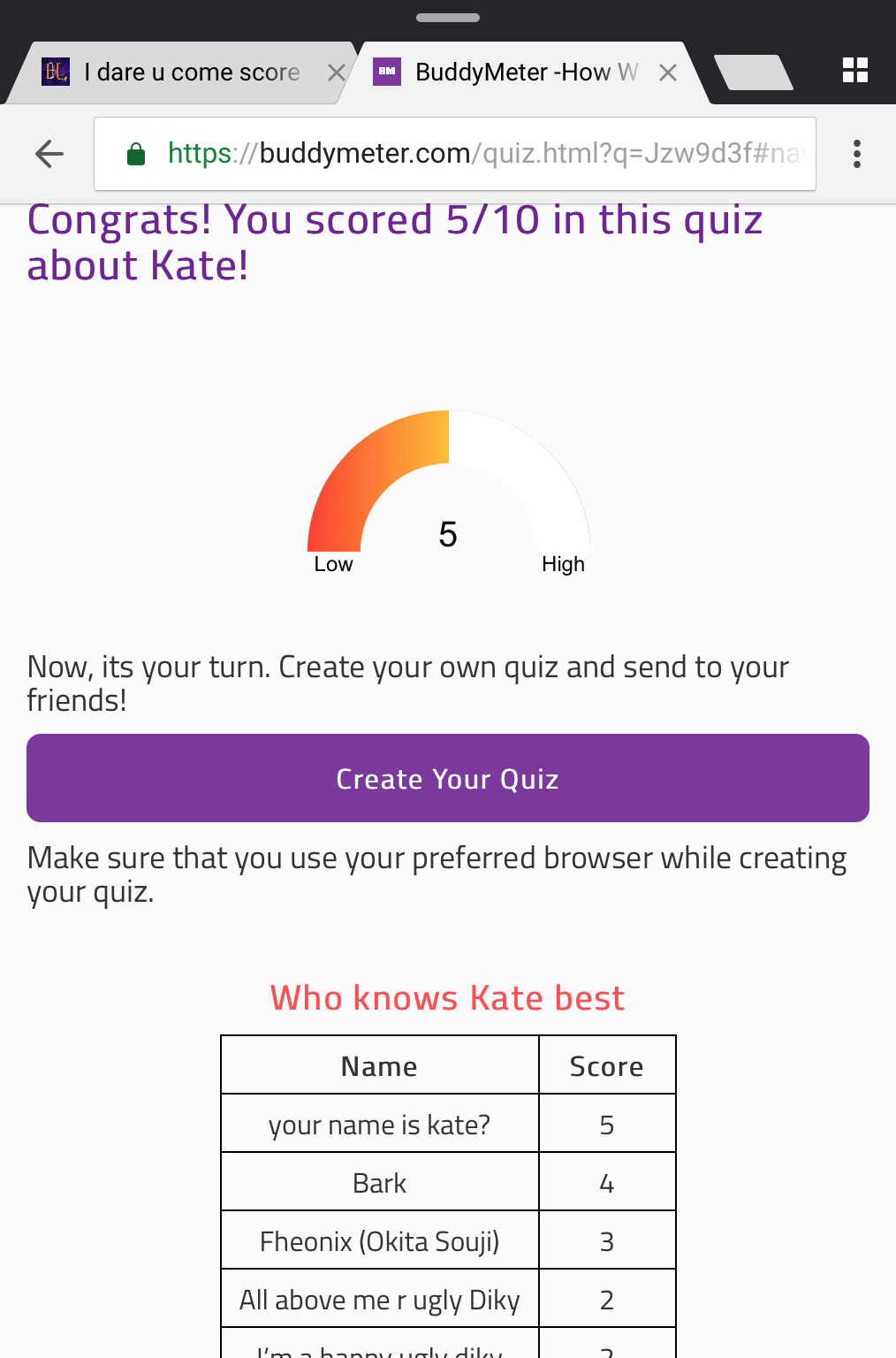Close the BuddyMeter tab

[668, 72]
